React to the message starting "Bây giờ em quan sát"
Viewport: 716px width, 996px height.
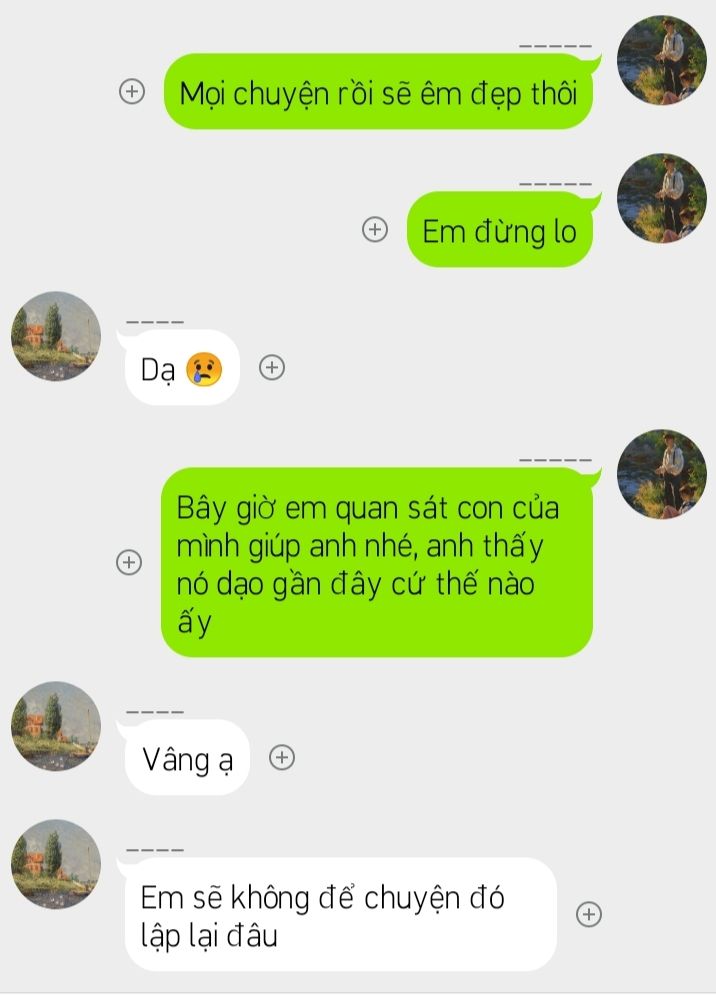129,562
